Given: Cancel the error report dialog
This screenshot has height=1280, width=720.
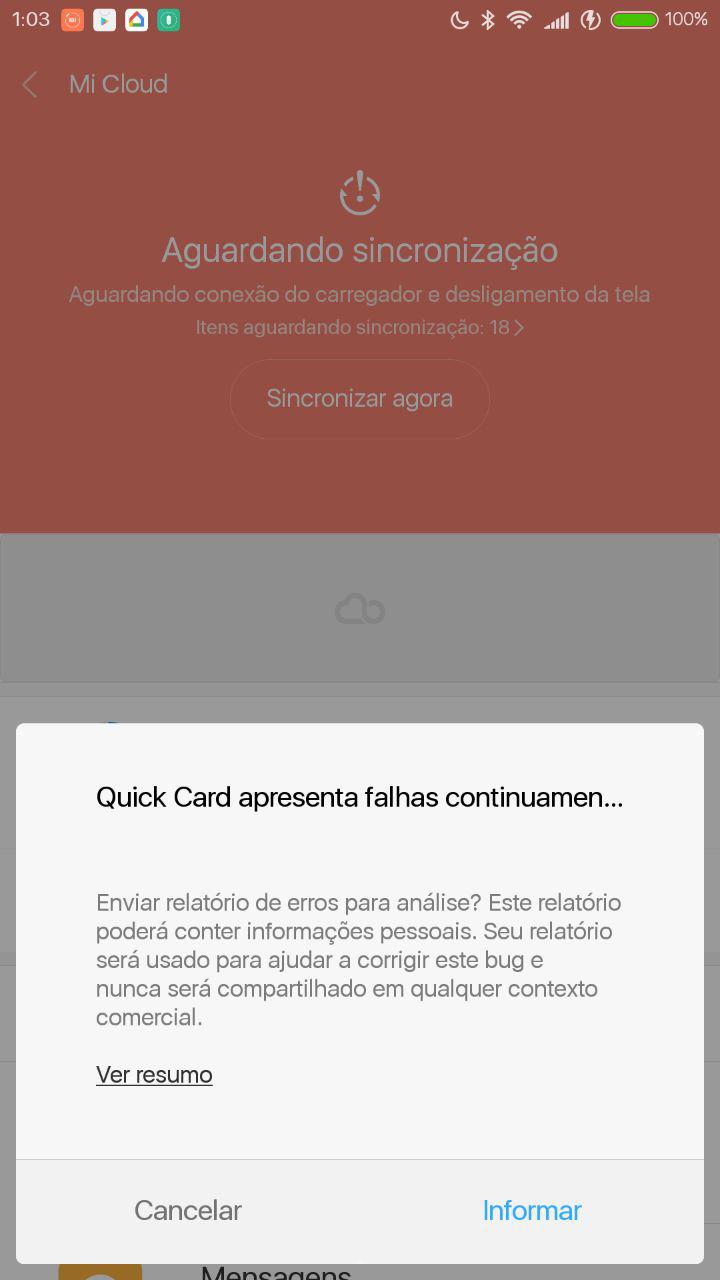Looking at the screenshot, I should click(x=188, y=1210).
